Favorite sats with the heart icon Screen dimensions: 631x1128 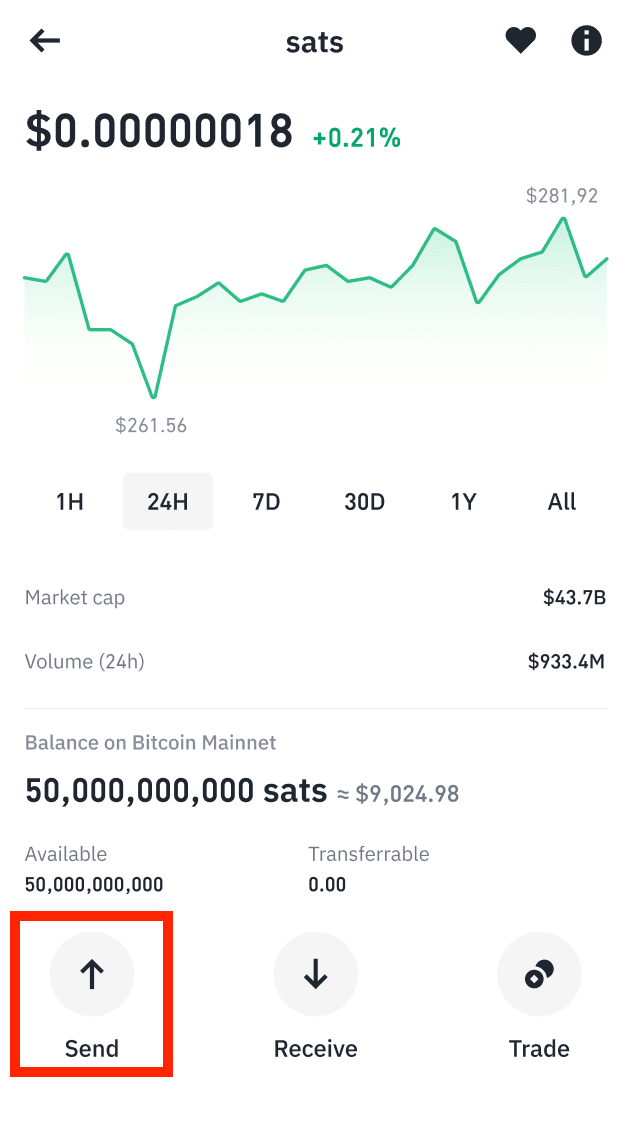click(x=520, y=41)
